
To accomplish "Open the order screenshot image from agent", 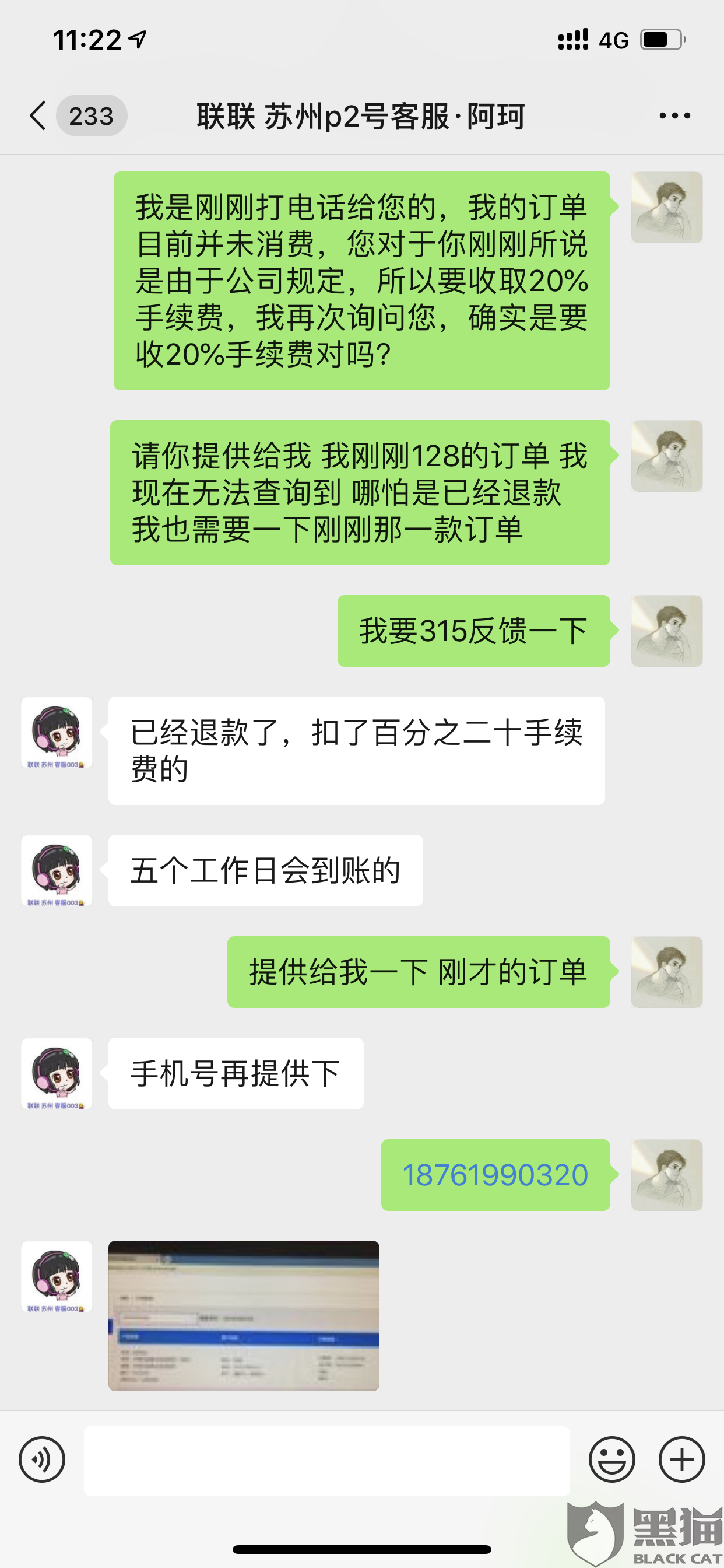I will [244, 1316].
